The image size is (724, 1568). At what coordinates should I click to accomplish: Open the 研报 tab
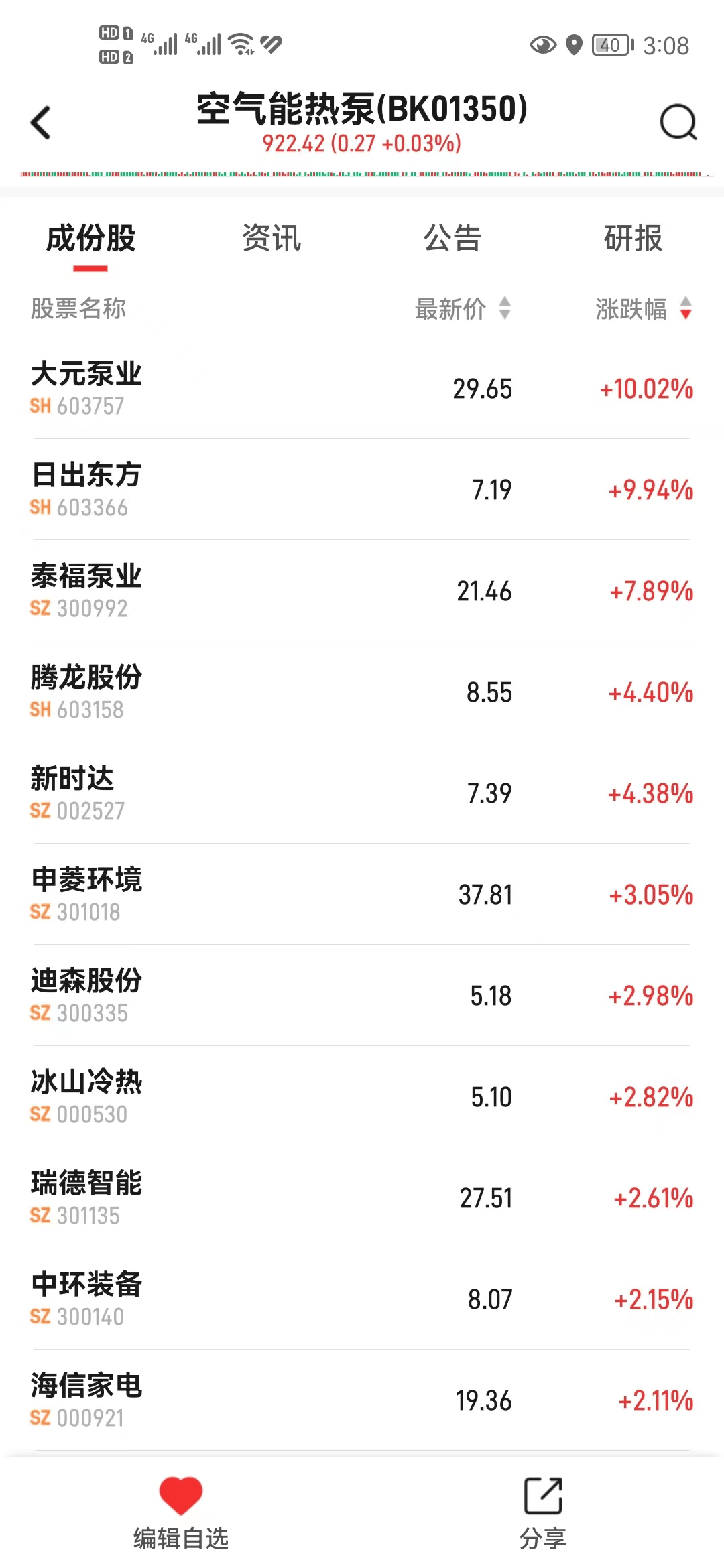point(633,239)
